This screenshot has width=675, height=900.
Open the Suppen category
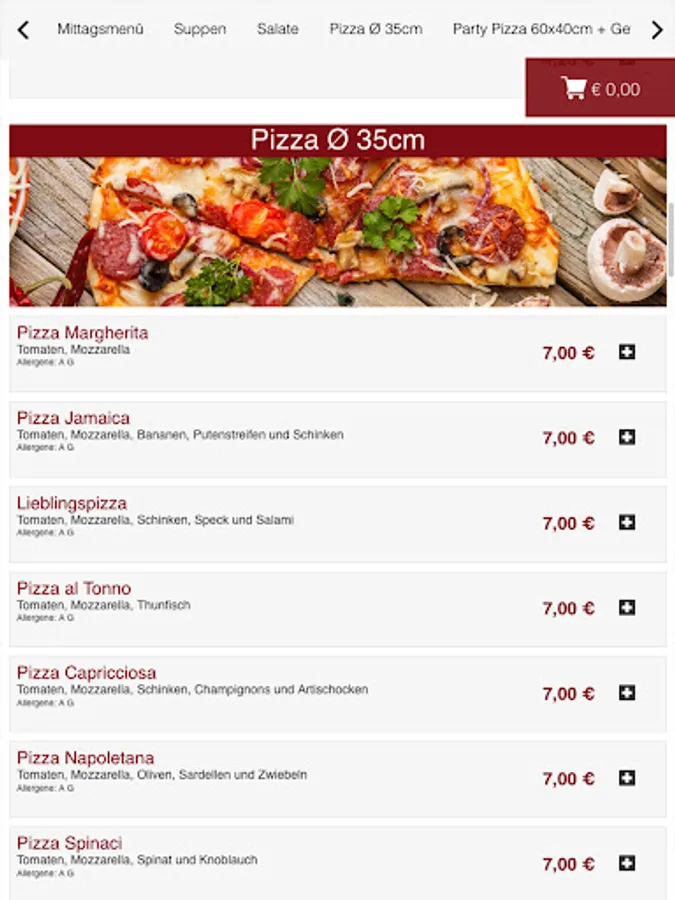tap(200, 29)
